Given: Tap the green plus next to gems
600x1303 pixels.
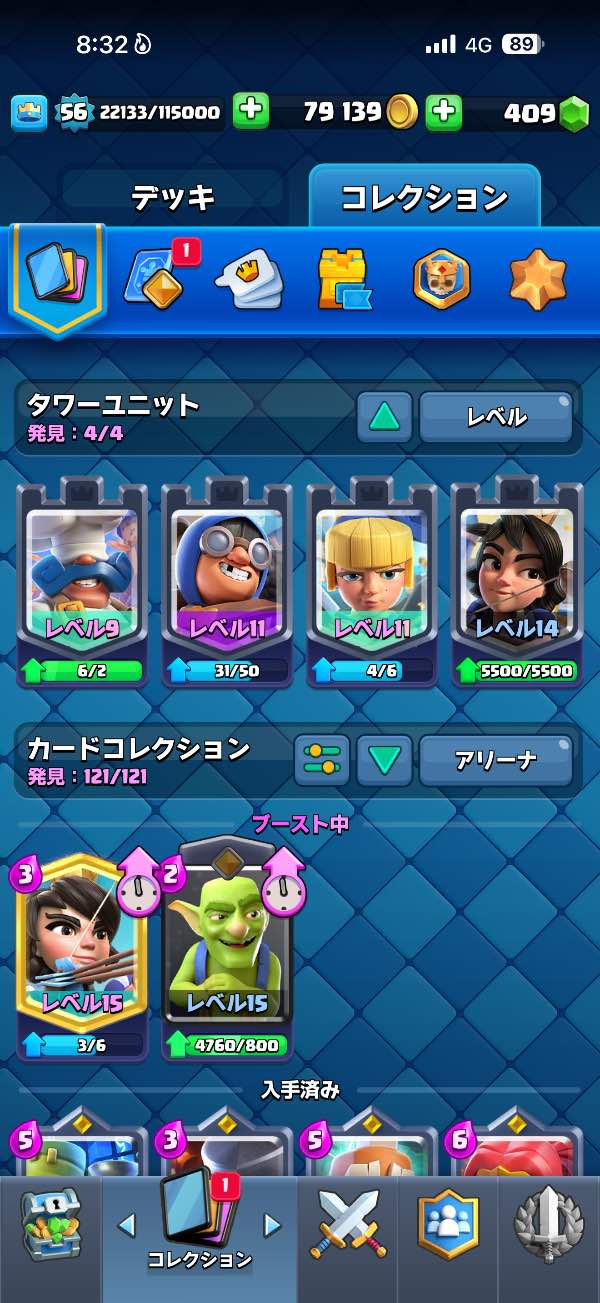Looking at the screenshot, I should (x=443, y=111).
